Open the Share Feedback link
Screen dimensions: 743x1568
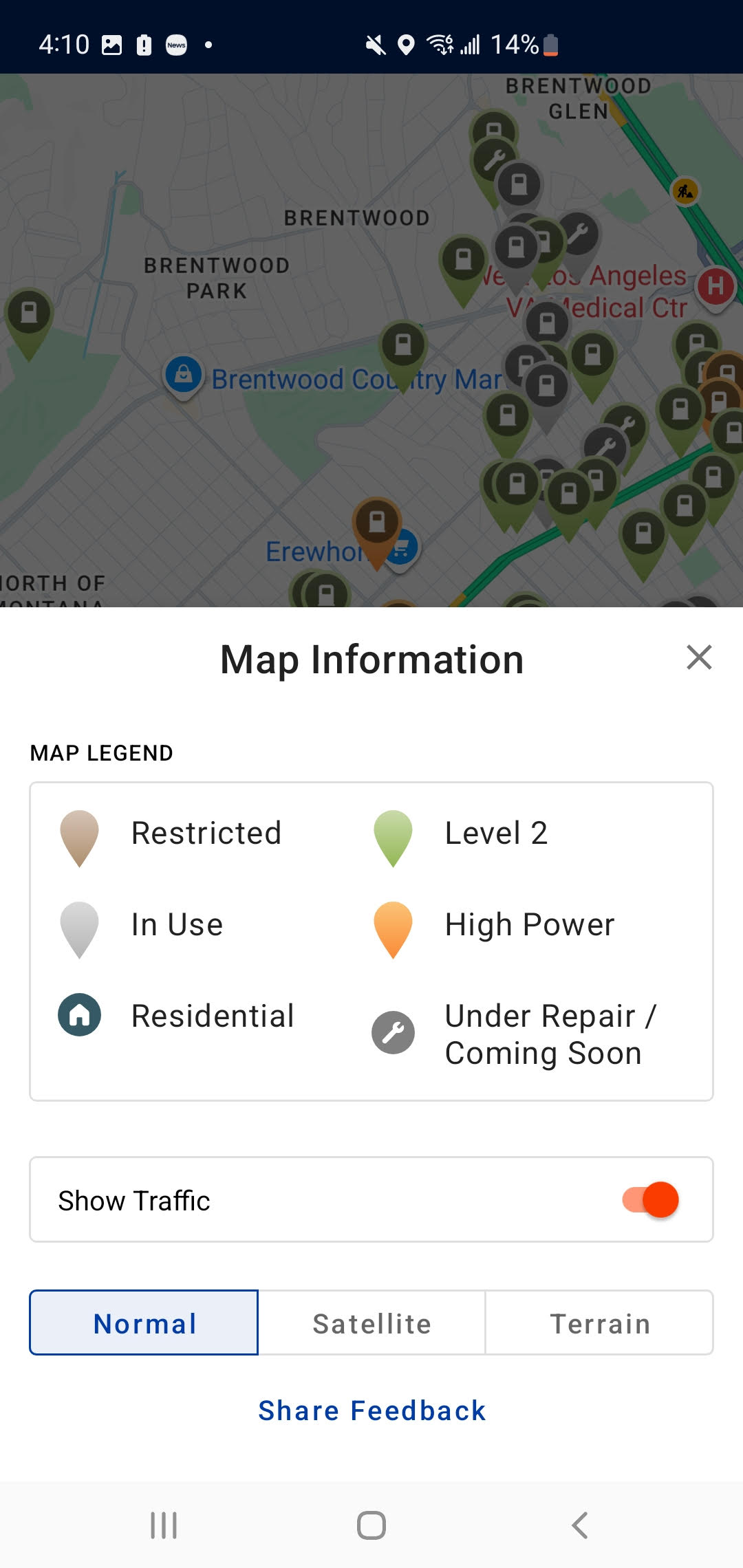371,1411
